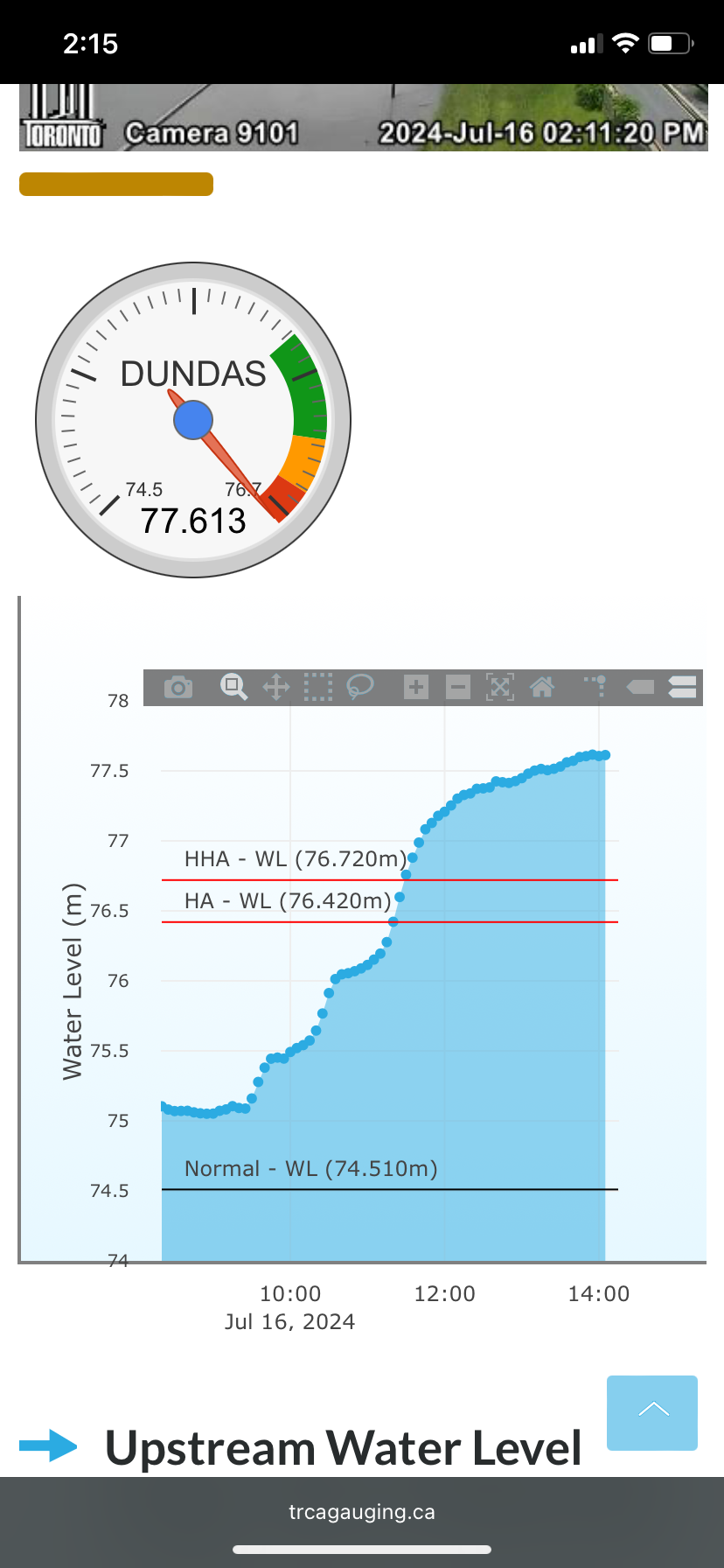Image resolution: width=724 pixels, height=1568 pixels.
Task: Zoom out with the minus icon
Action: [458, 688]
